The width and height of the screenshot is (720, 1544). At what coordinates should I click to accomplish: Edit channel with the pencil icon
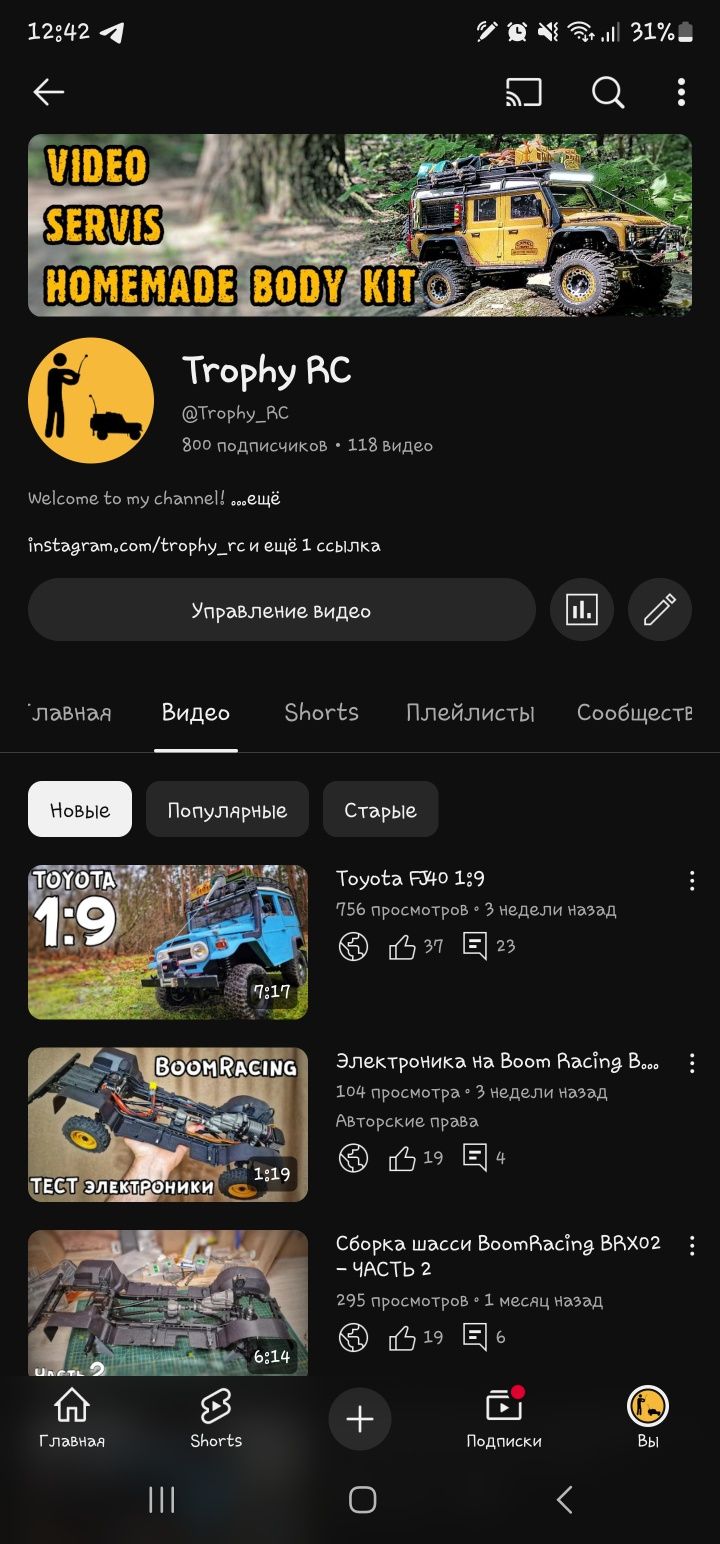659,610
